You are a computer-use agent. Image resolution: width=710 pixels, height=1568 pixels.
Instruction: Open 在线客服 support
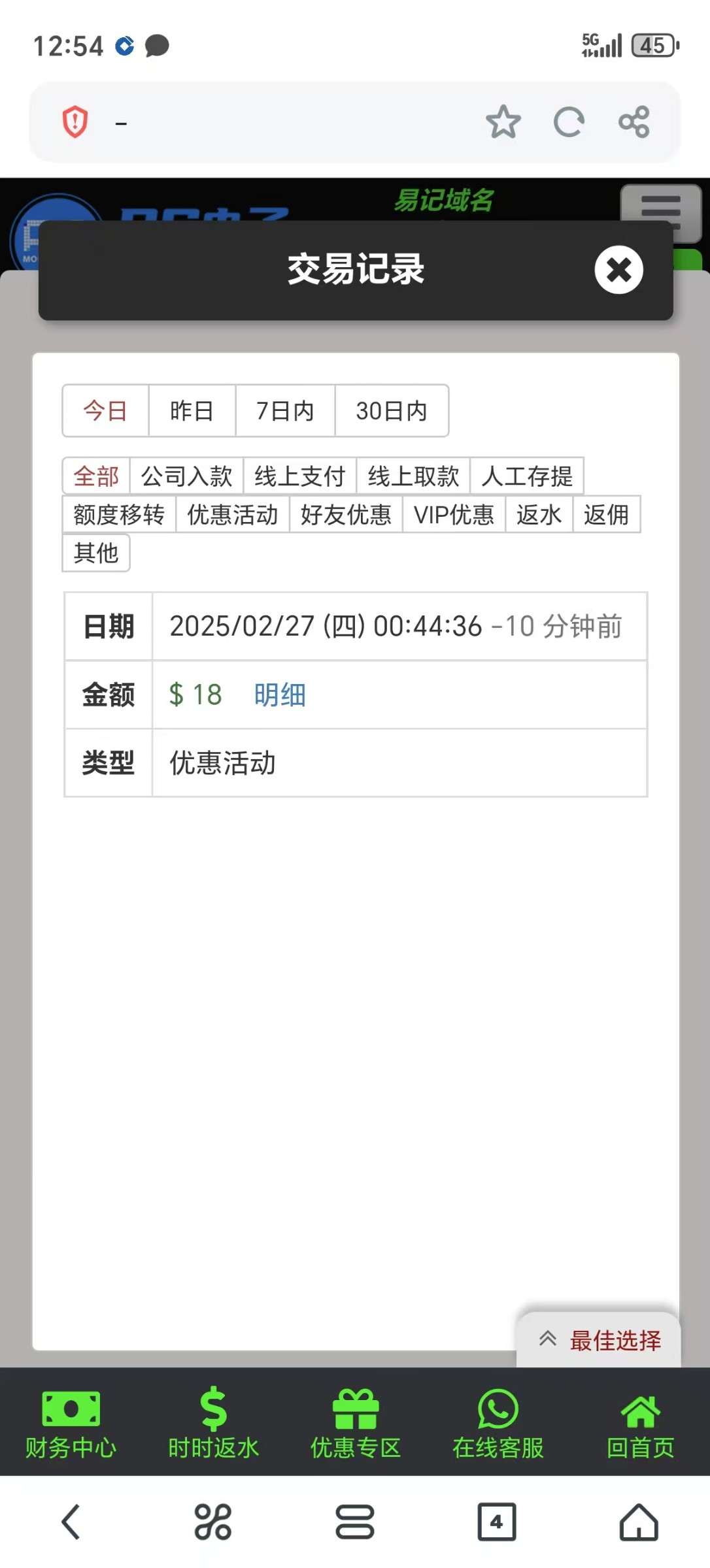[498, 1424]
